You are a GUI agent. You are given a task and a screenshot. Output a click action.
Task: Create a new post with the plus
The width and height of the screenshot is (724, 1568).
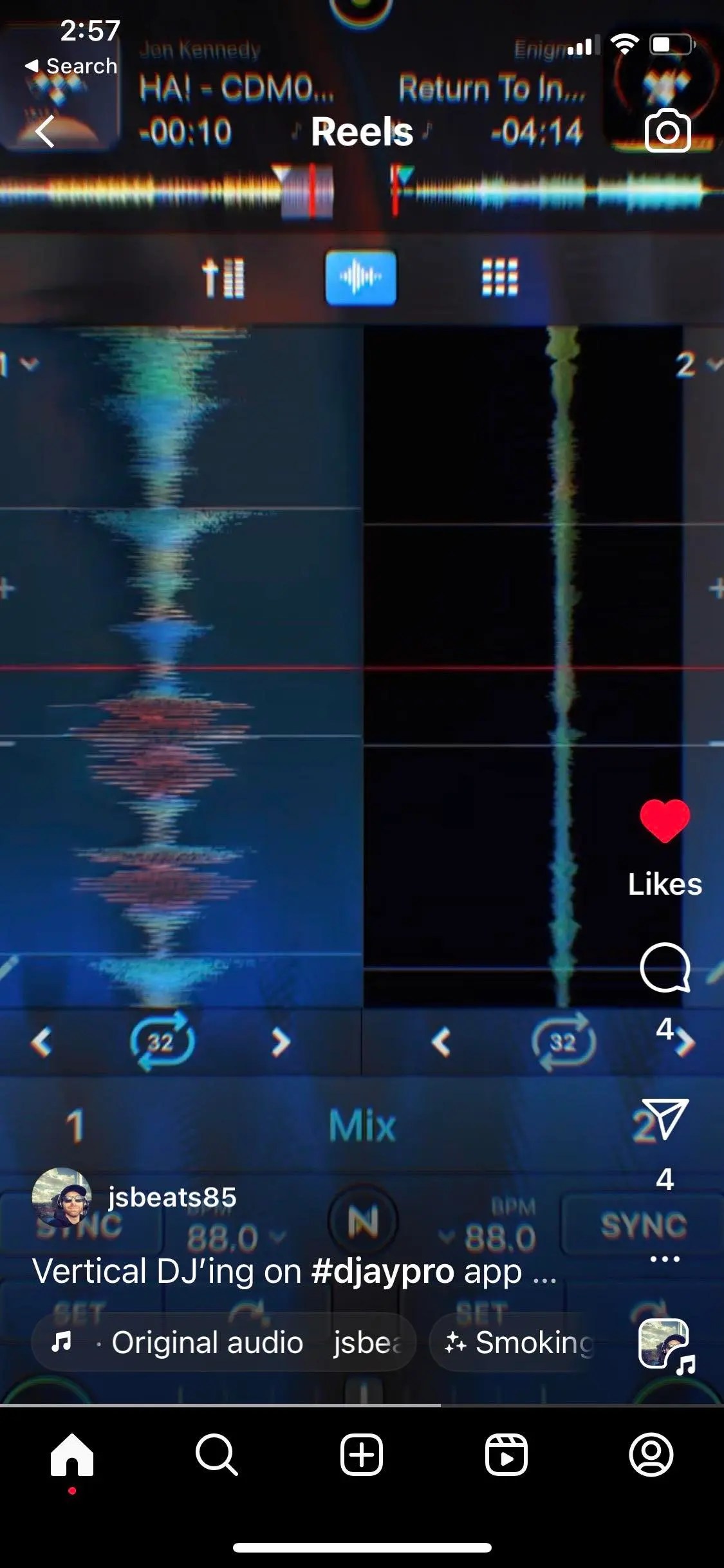tap(362, 1455)
